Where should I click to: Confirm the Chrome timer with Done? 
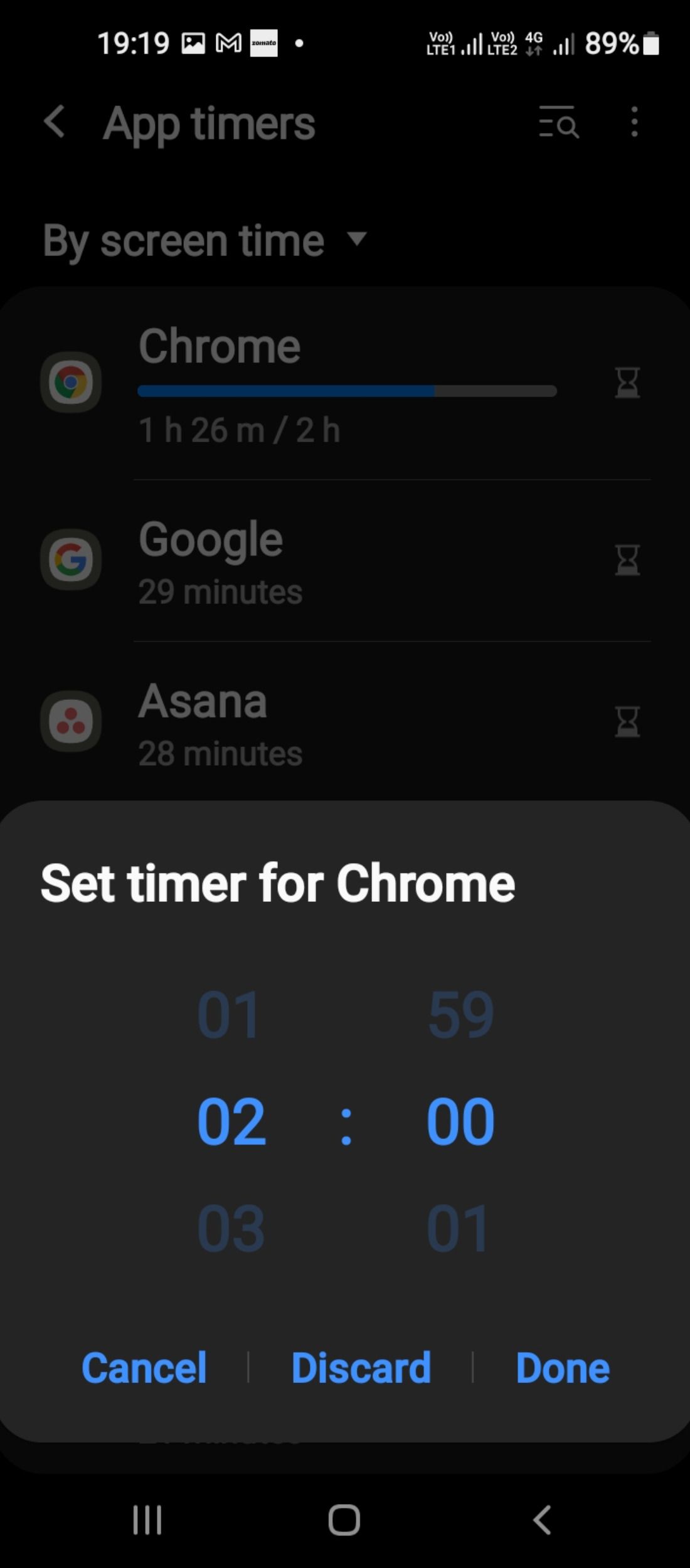click(x=561, y=1369)
